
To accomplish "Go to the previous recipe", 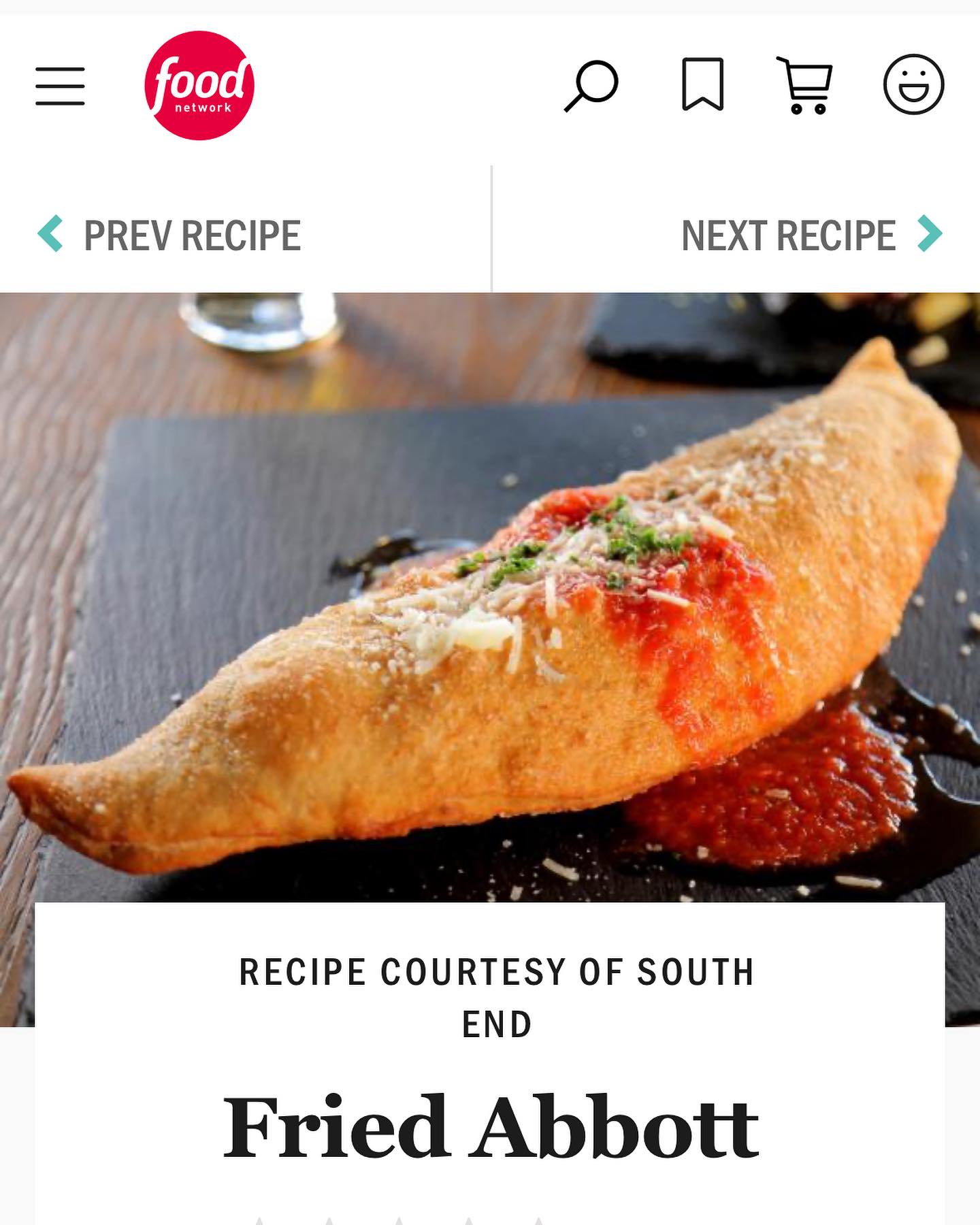I will click(x=170, y=235).
